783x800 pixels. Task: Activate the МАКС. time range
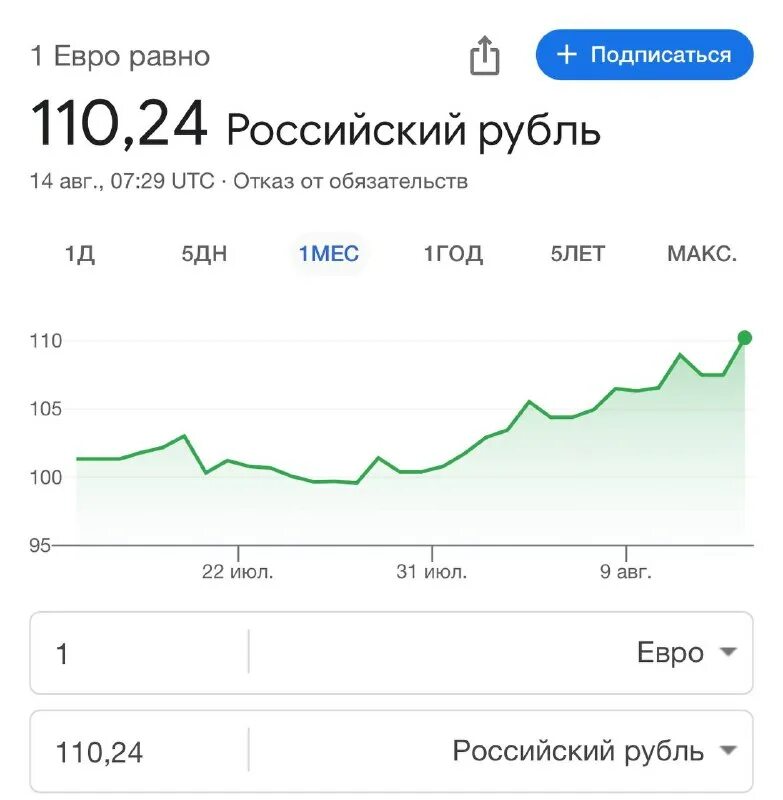[x=701, y=254]
